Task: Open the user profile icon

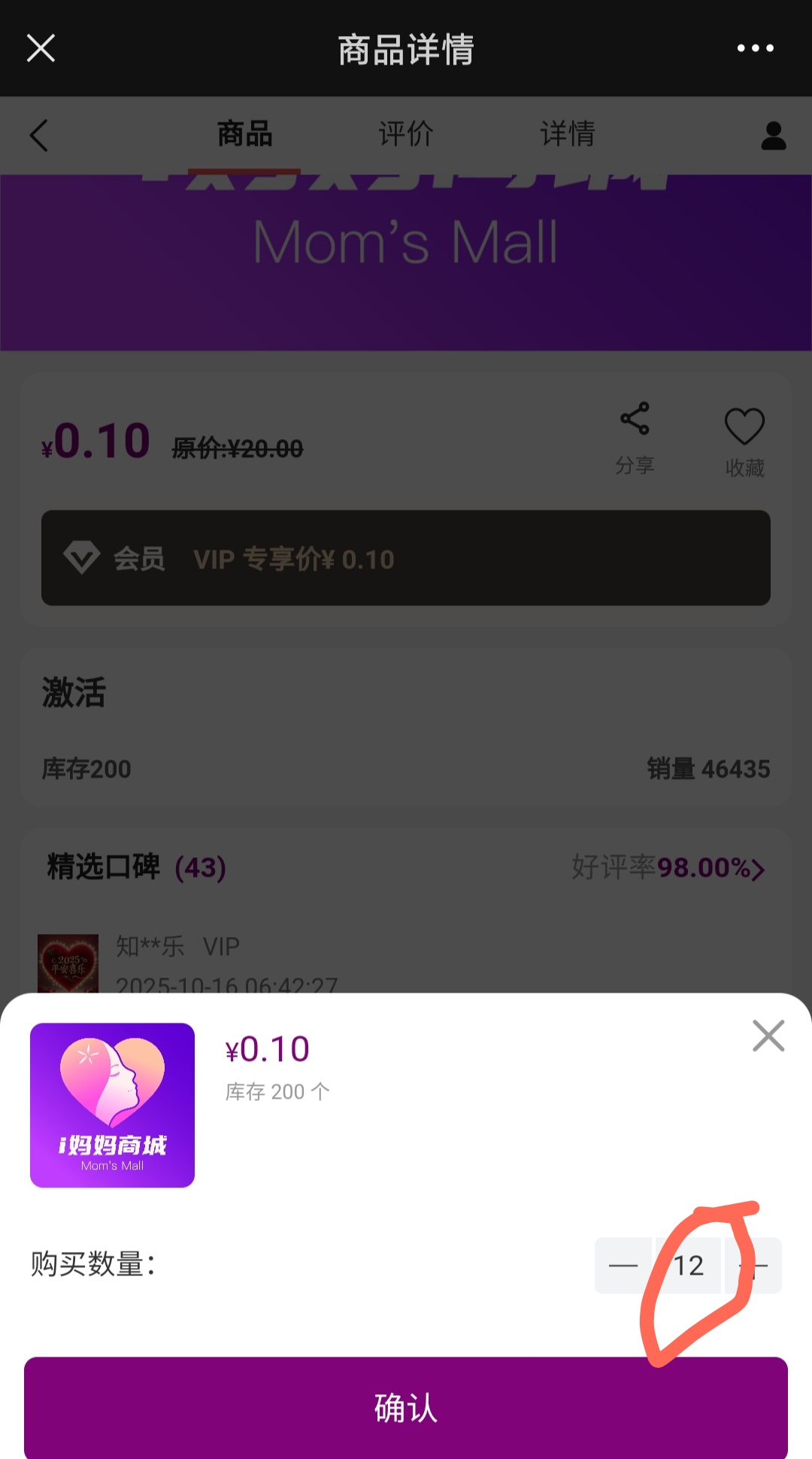Action: 773,136
